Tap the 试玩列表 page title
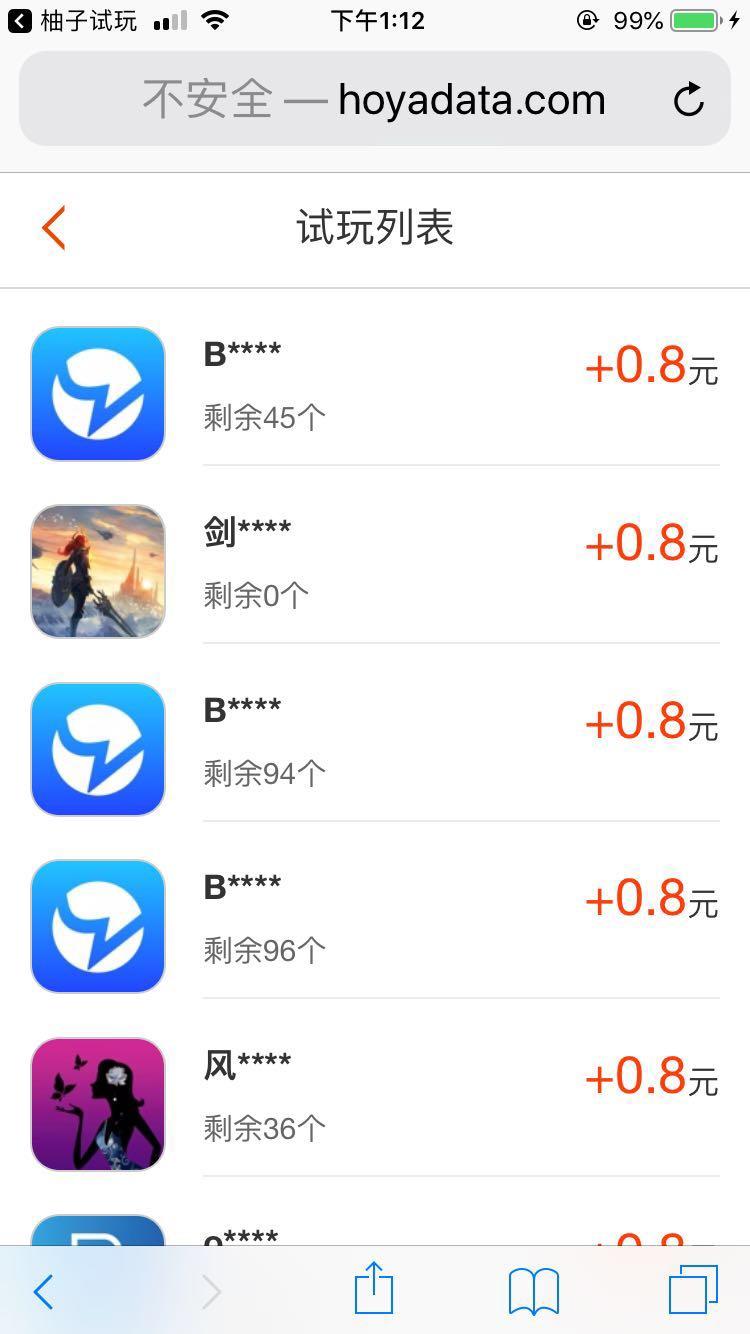The width and height of the screenshot is (750, 1334). (375, 228)
